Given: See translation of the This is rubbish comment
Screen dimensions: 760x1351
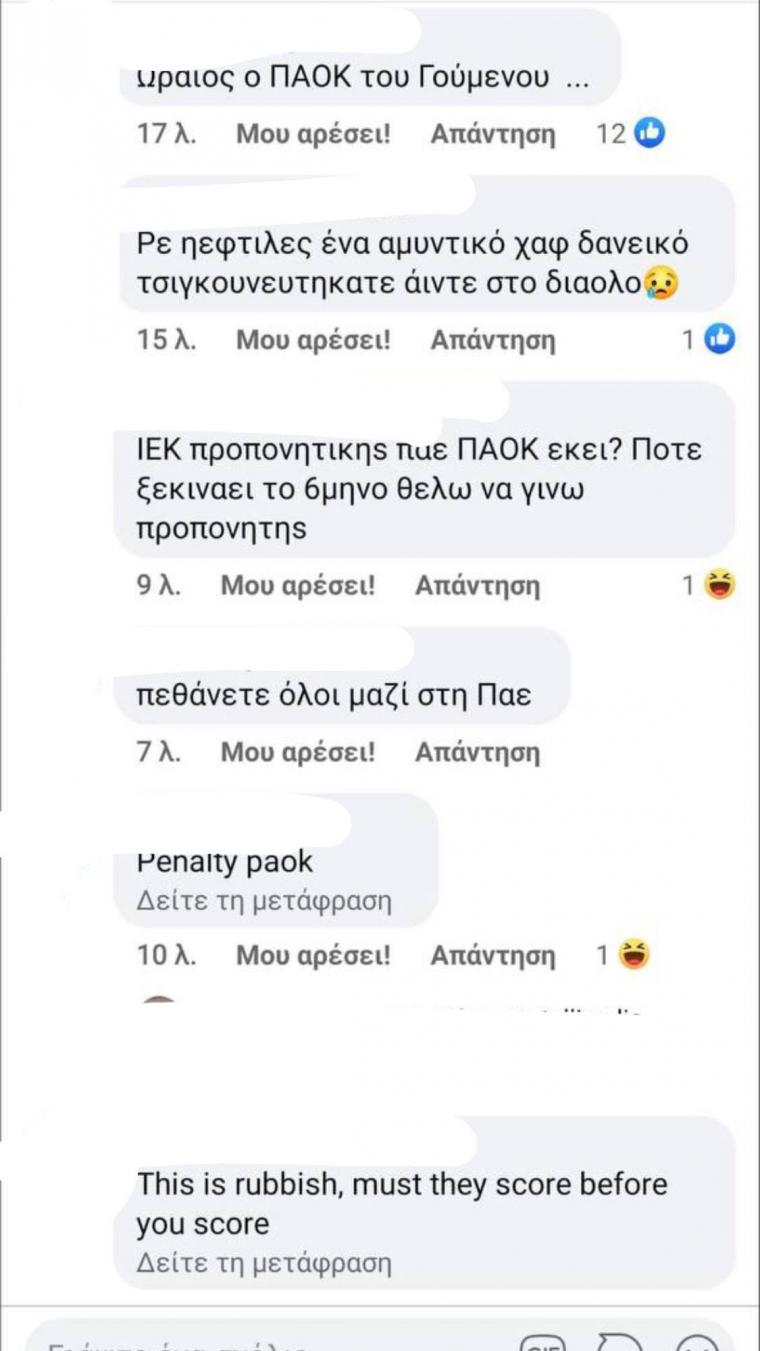Looking at the screenshot, I should pyautogui.click(x=264, y=1263).
